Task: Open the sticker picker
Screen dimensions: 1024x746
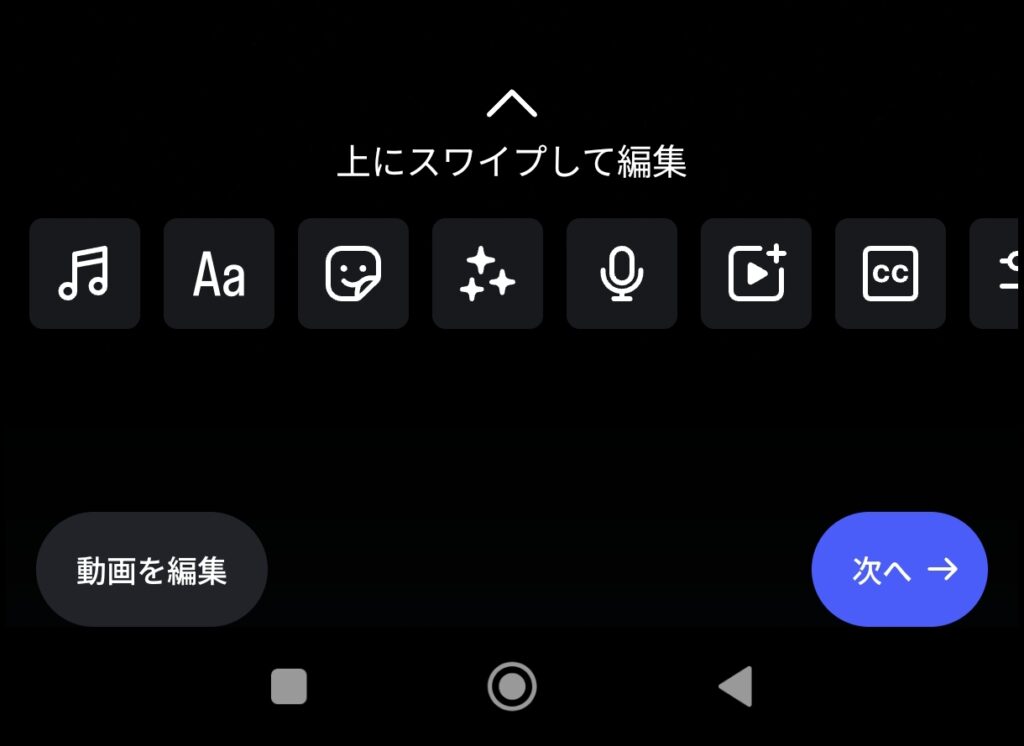Action: (353, 273)
